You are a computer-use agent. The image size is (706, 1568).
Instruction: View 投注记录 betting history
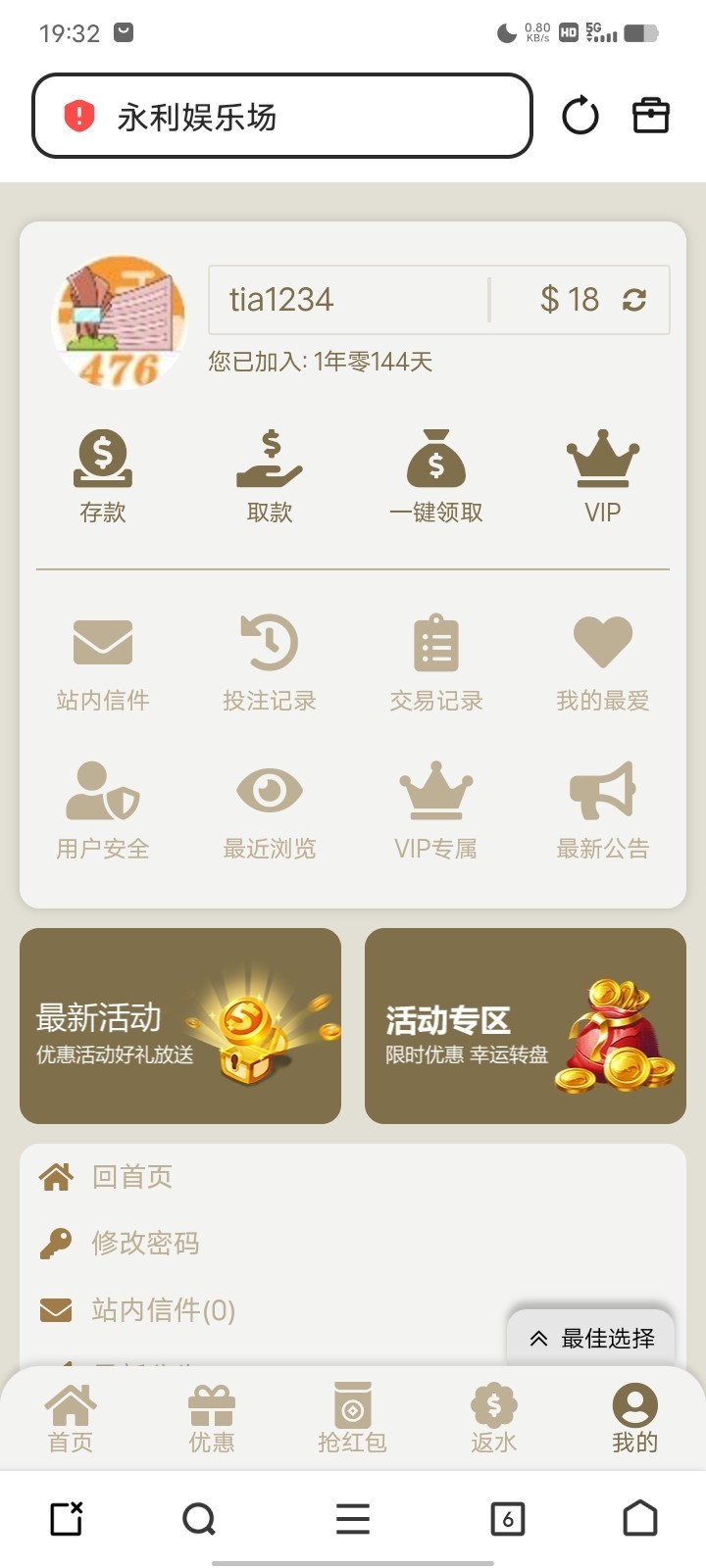[x=270, y=663]
